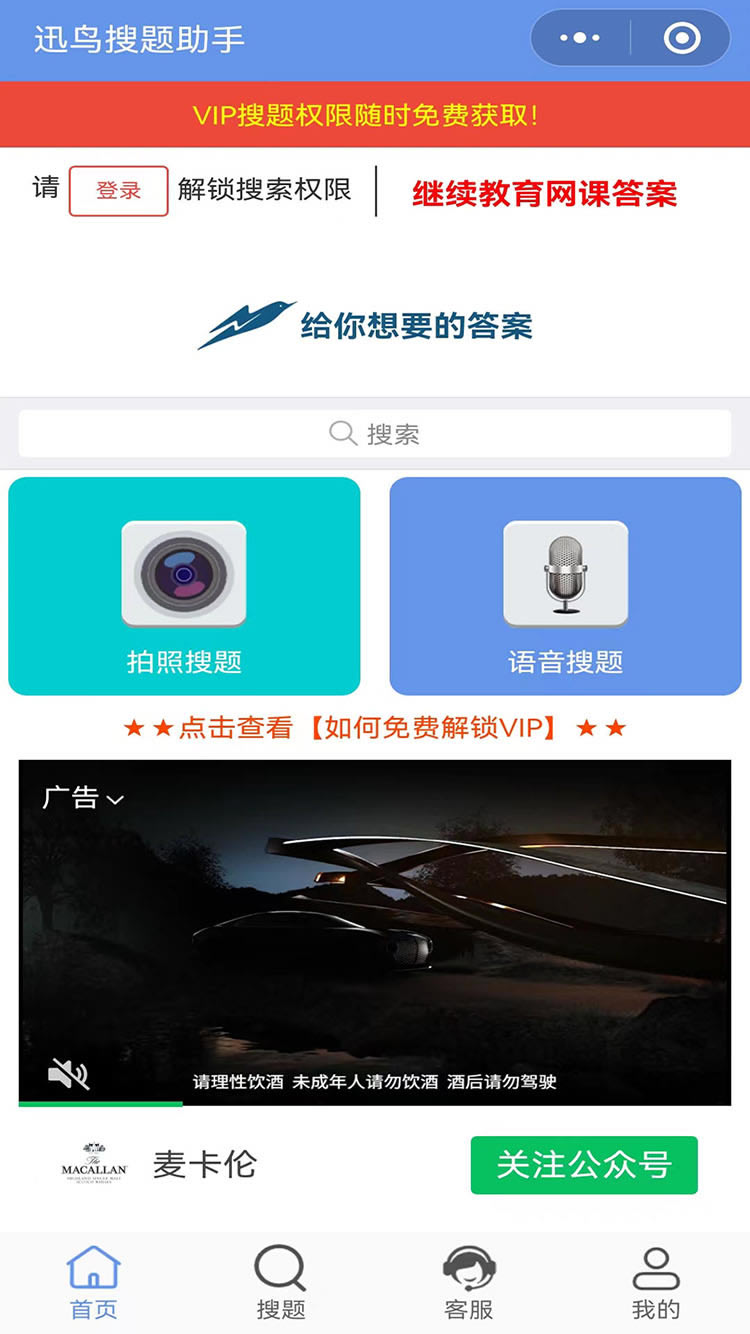This screenshot has height=1334, width=750.
Task: View 如何免费解锁VIP instructions
Action: [375, 728]
